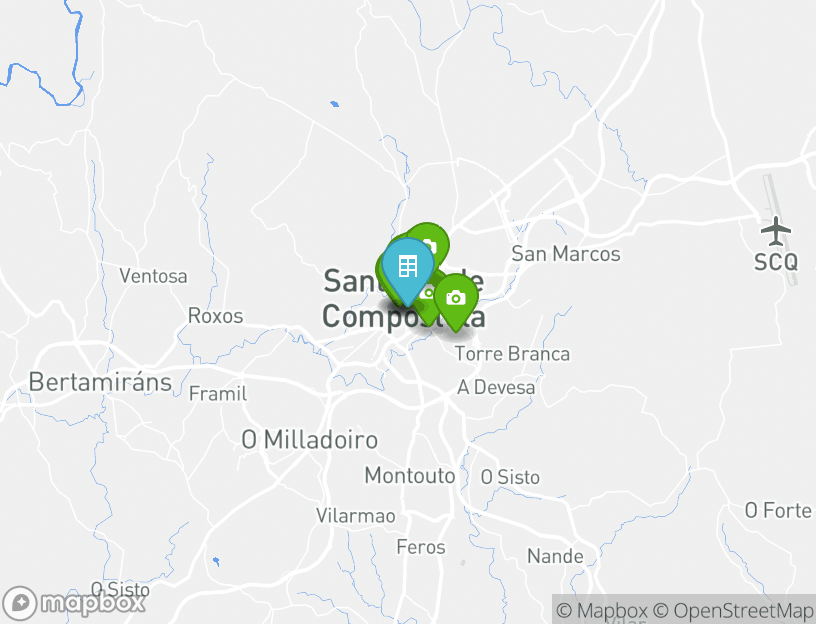Select the blue building marker on the map
Viewport: 816px width, 624px height.
pyautogui.click(x=408, y=267)
